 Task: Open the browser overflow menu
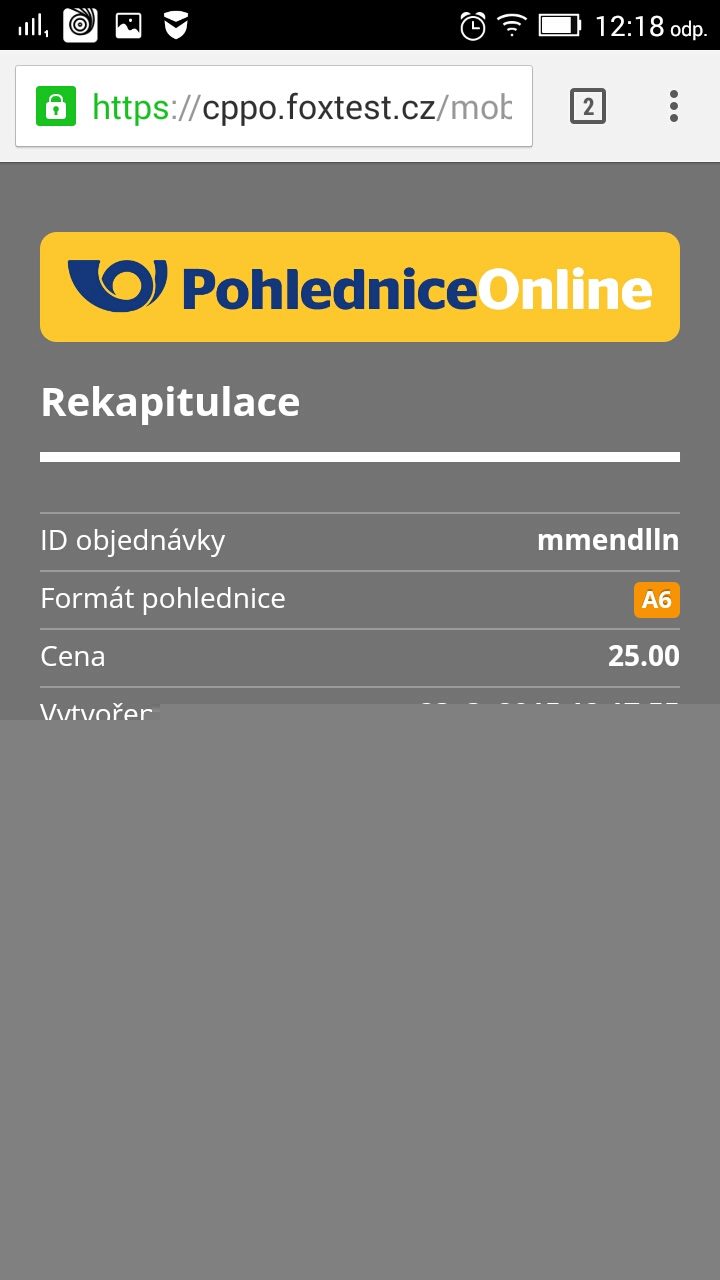[x=674, y=106]
